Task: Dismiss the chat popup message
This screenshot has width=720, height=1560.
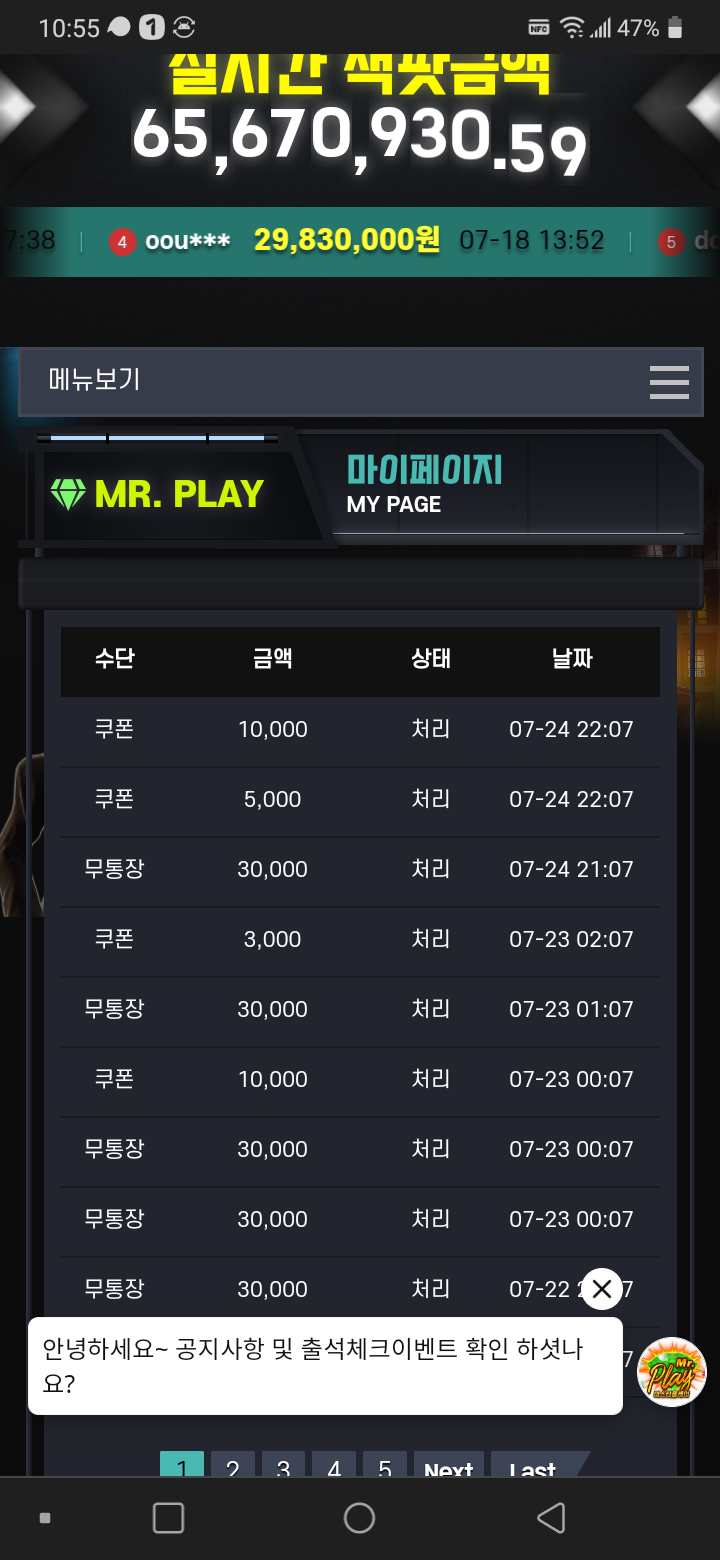Action: [x=601, y=1289]
